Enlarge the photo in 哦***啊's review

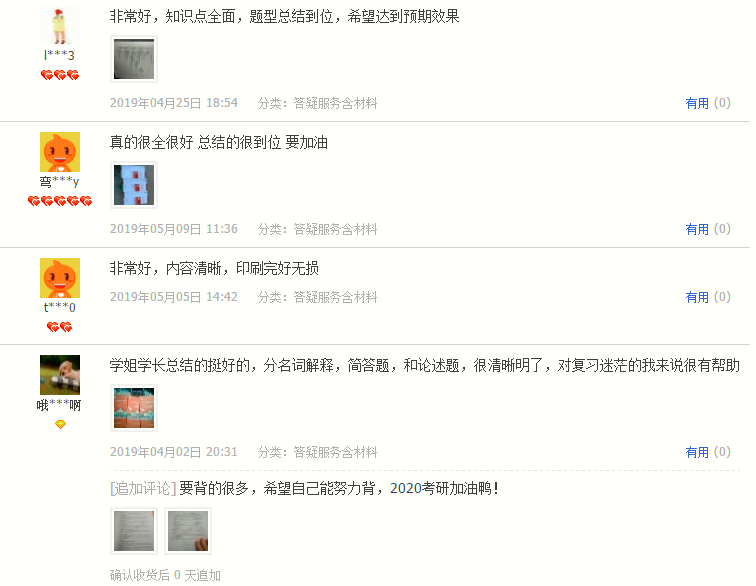(x=134, y=408)
